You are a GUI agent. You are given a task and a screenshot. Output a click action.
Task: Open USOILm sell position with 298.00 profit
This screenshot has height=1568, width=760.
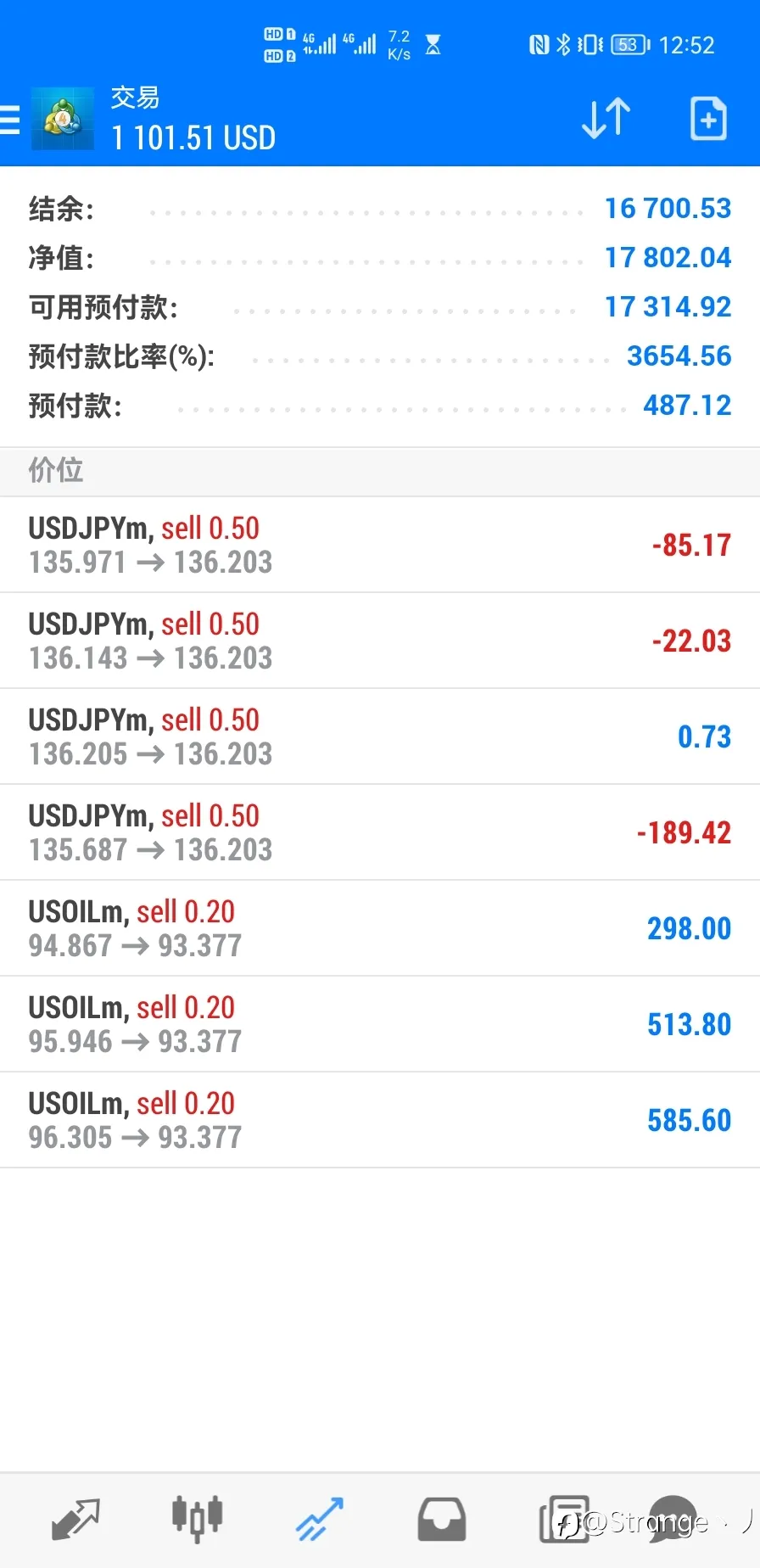click(380, 928)
